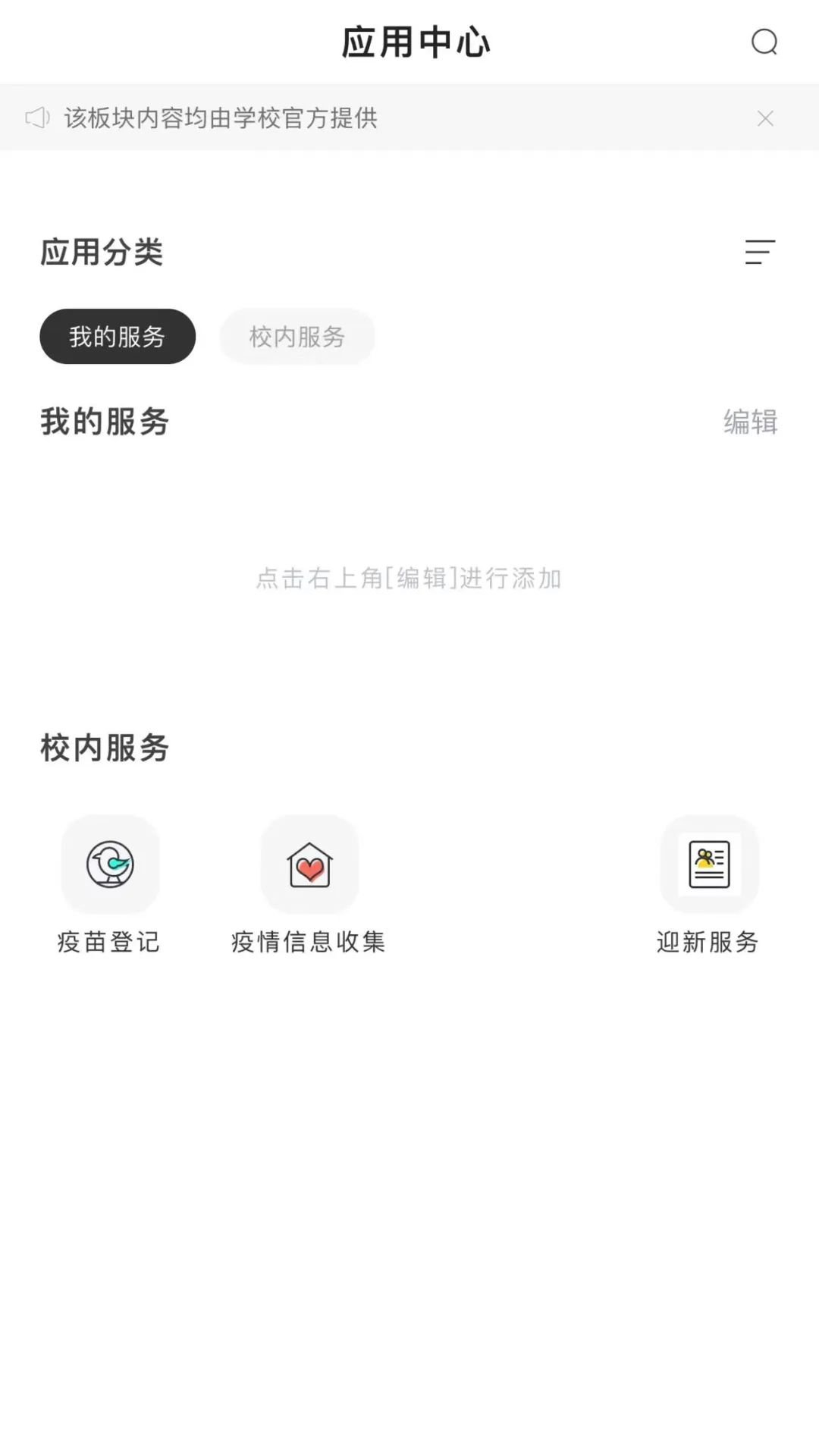This screenshot has height=1456, width=819.
Task: Tap 编辑 to edit my services
Action: [x=750, y=422]
